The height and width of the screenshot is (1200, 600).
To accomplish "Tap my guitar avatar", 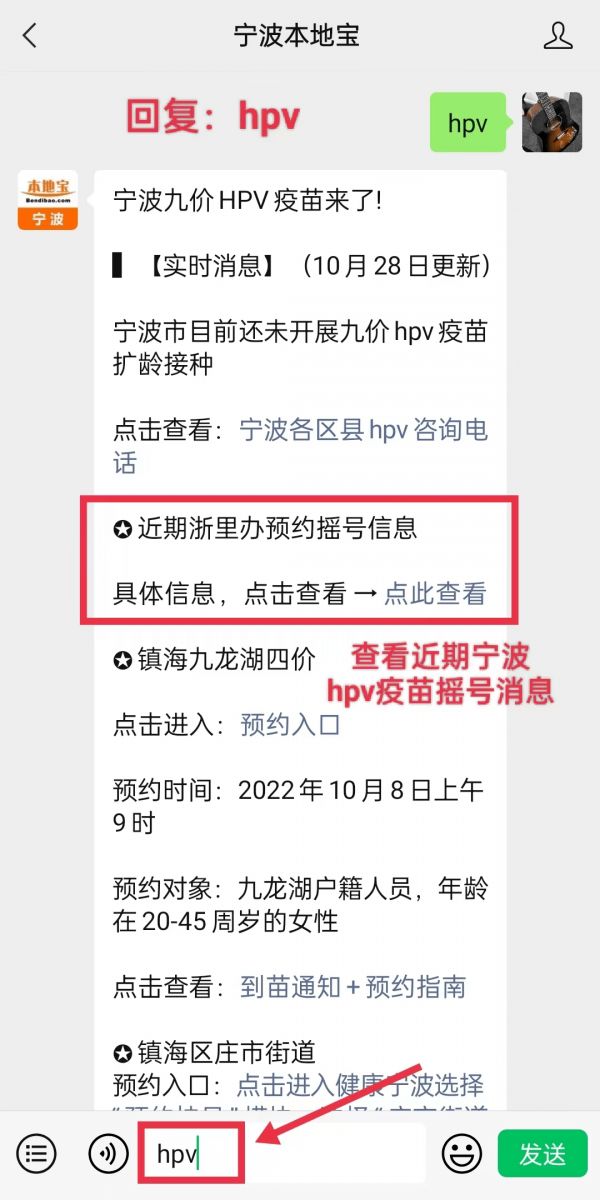I will [552, 122].
